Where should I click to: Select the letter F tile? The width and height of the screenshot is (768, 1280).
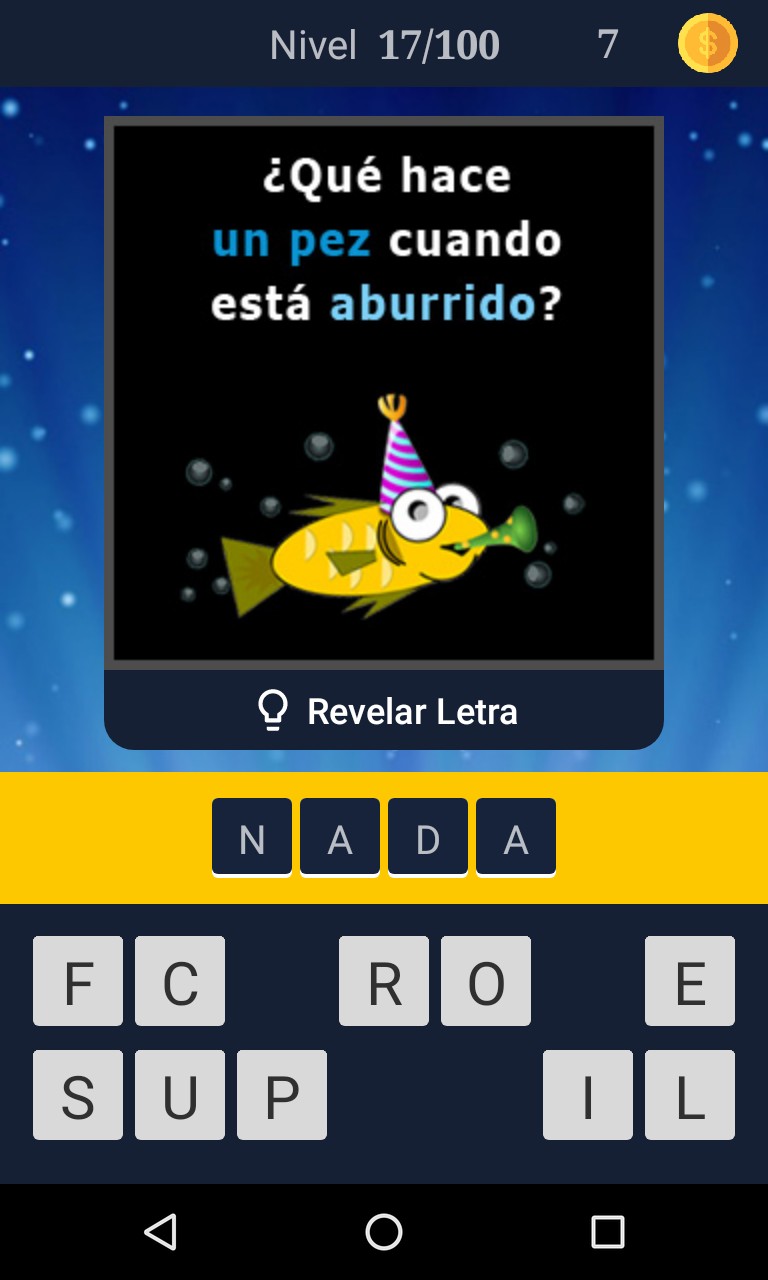(78, 981)
